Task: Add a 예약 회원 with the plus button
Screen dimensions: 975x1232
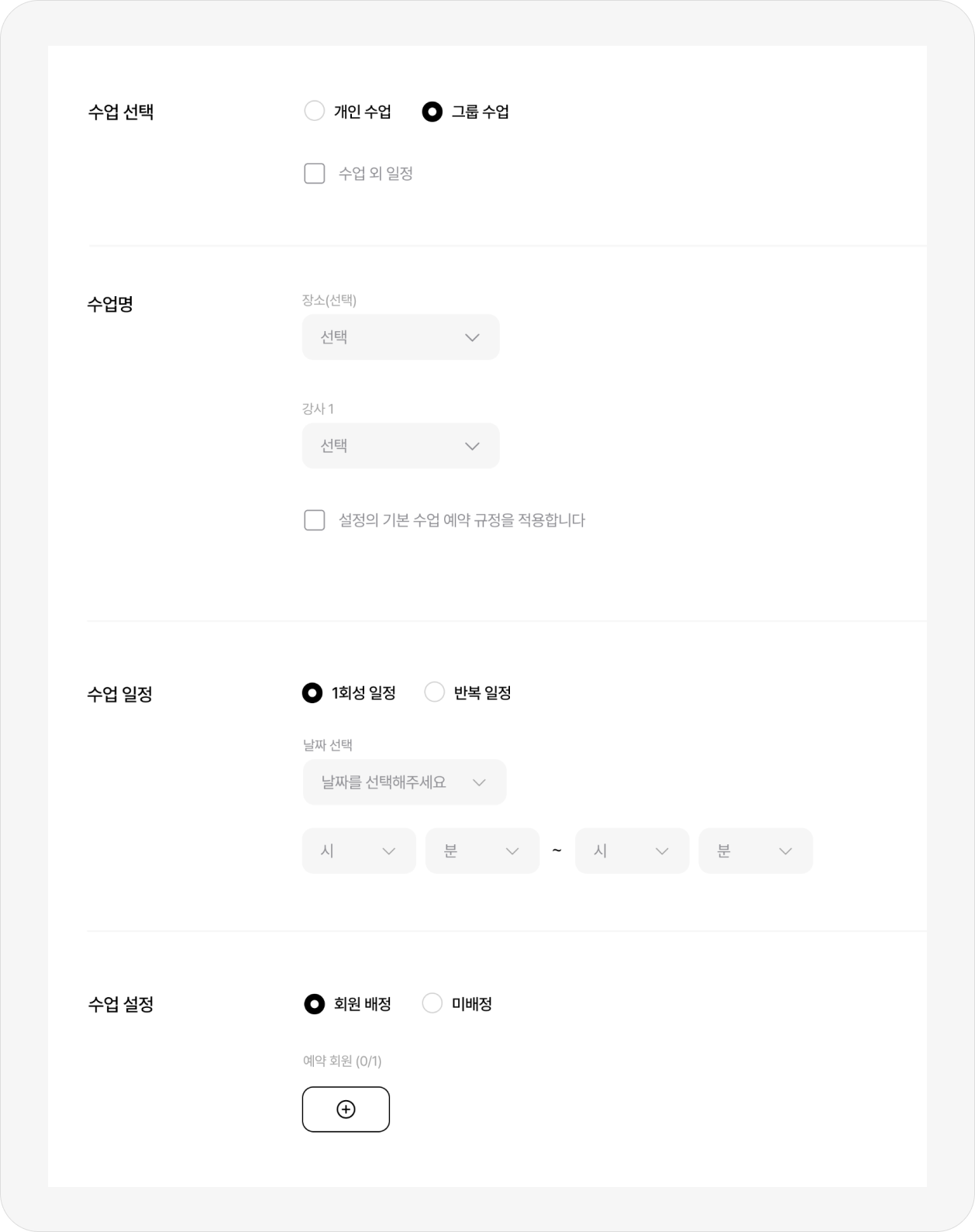Action: click(x=346, y=1109)
